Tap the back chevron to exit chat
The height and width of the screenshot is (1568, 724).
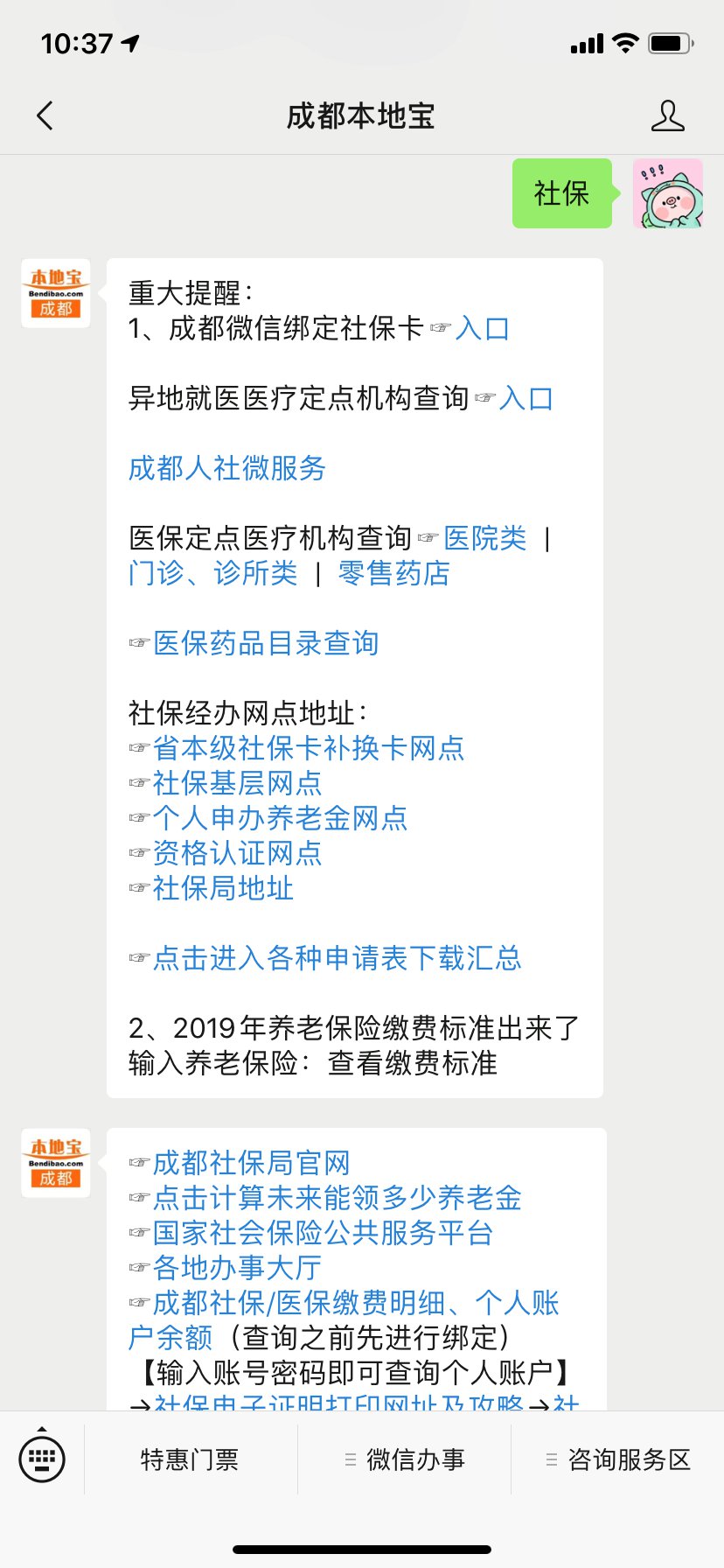pyautogui.click(x=45, y=115)
